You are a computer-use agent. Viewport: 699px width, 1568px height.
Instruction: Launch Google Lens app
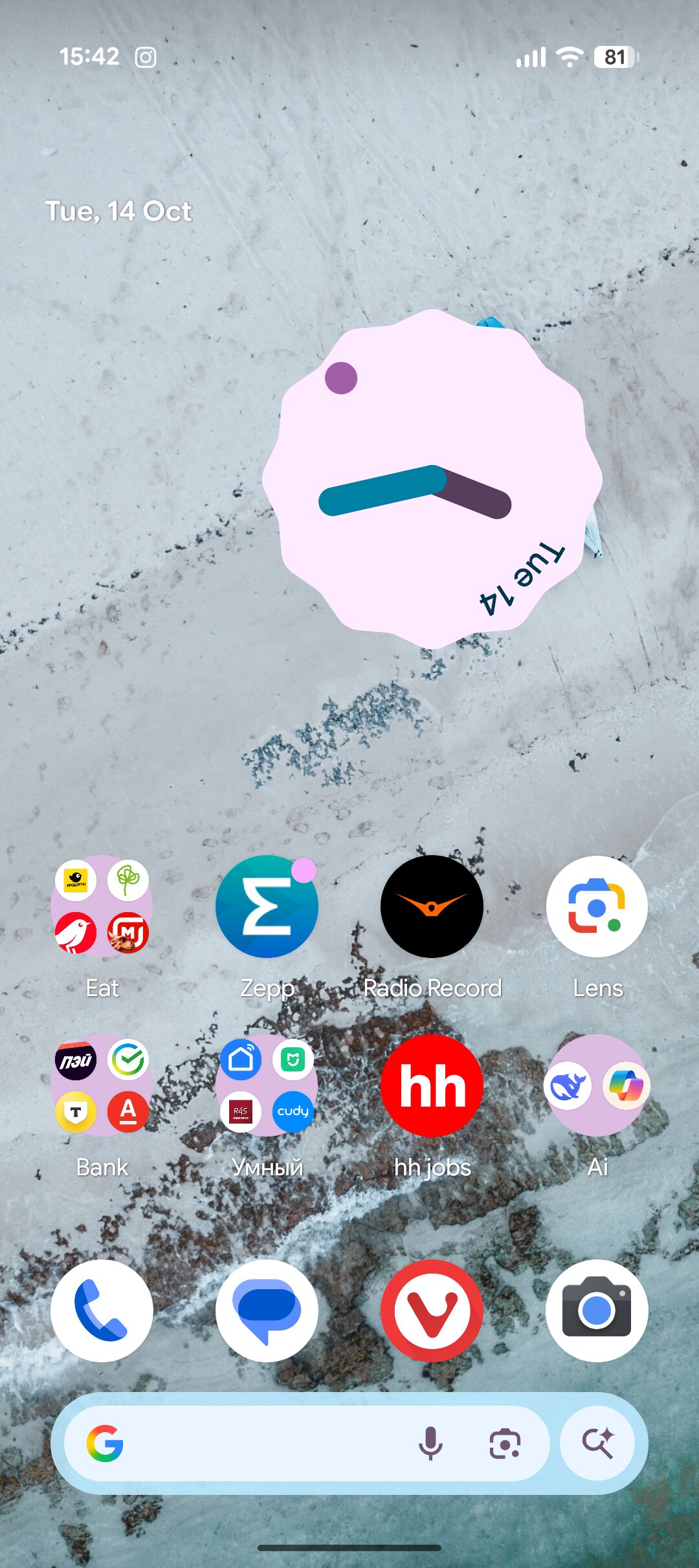coord(597,906)
